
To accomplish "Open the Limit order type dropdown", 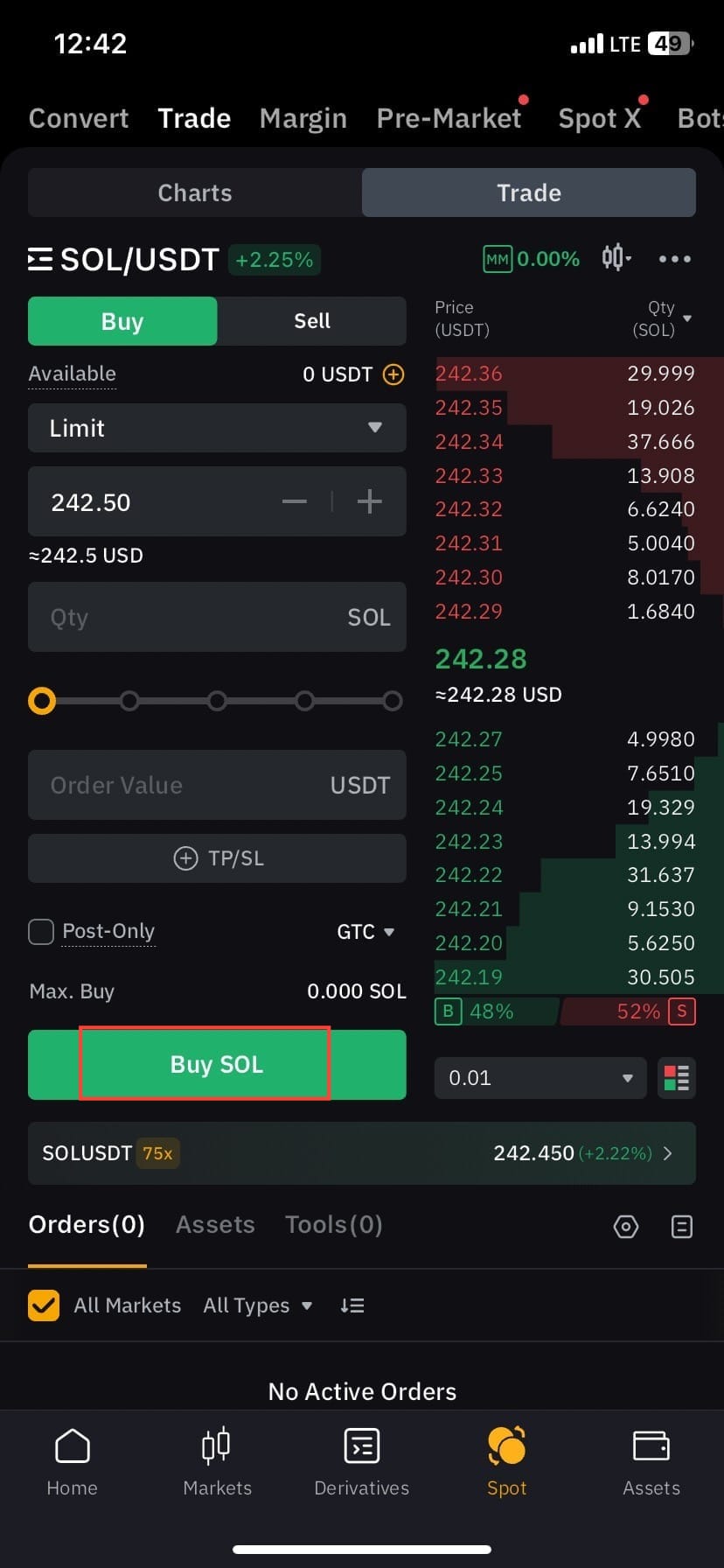I will point(217,428).
